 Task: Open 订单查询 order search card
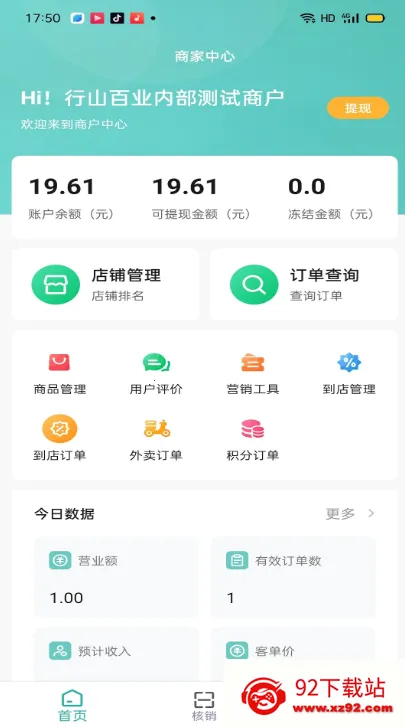[x=304, y=284]
